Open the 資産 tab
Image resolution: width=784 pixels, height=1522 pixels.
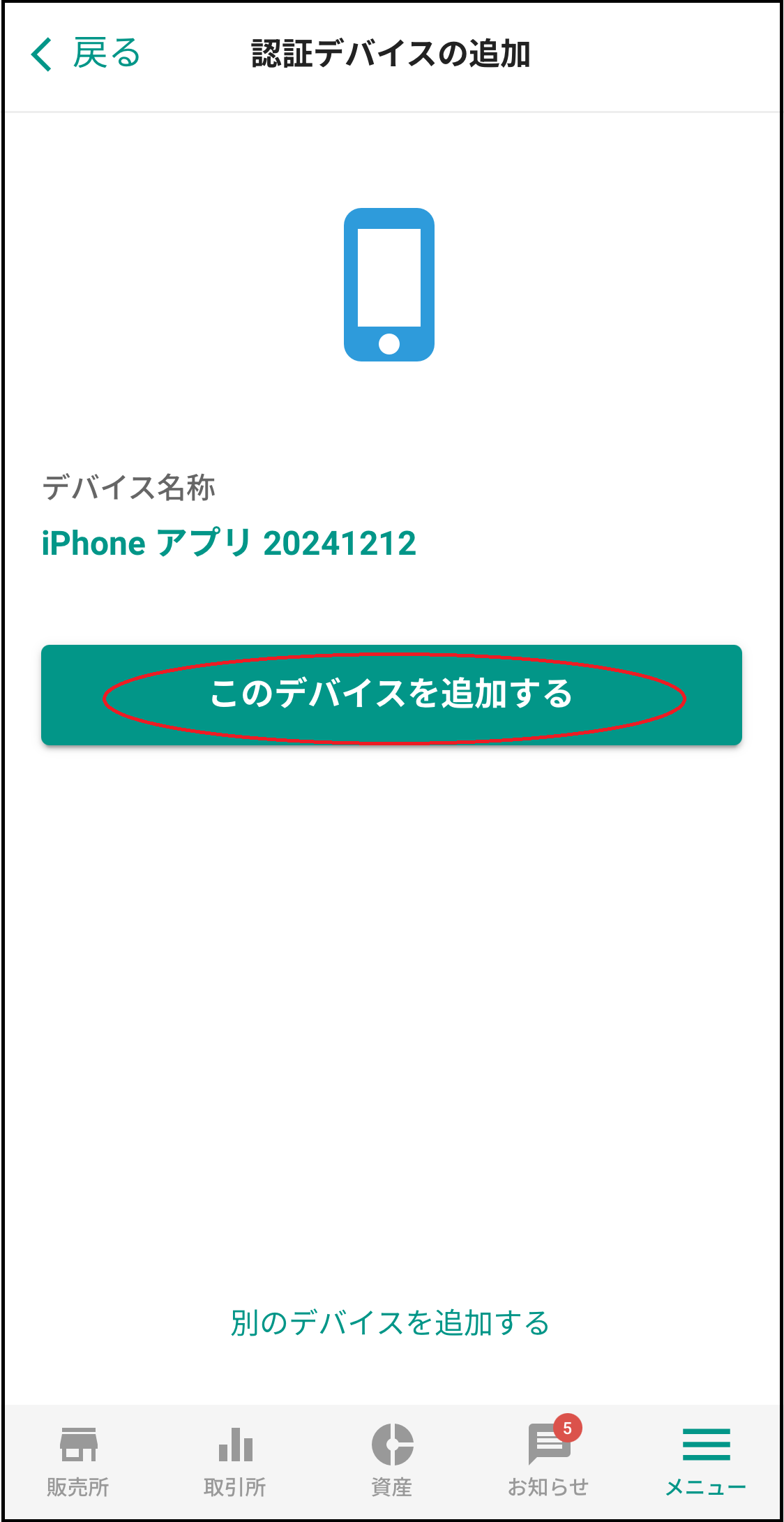coord(392,1463)
